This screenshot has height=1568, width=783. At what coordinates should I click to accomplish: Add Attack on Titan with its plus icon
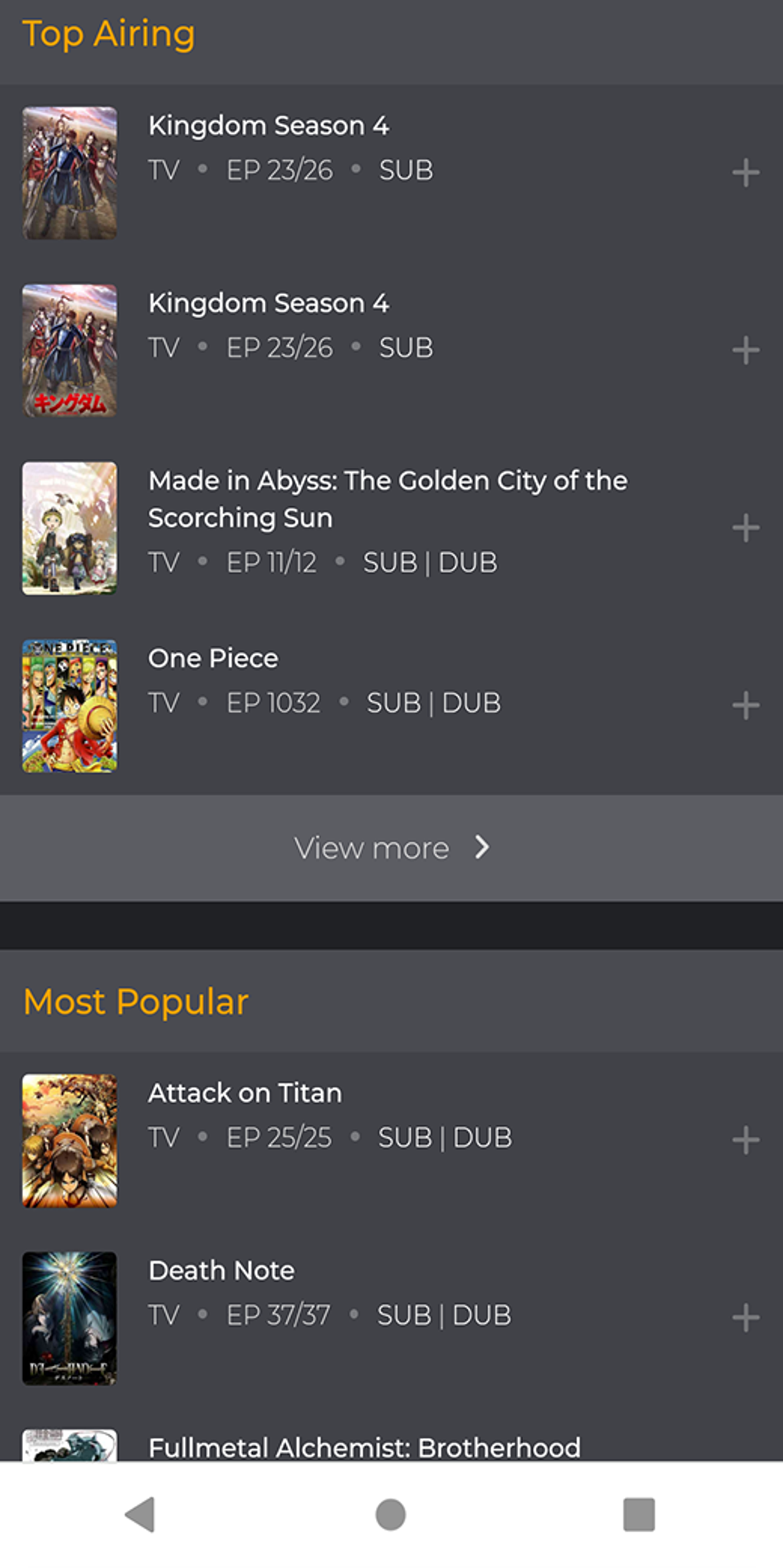click(745, 1140)
